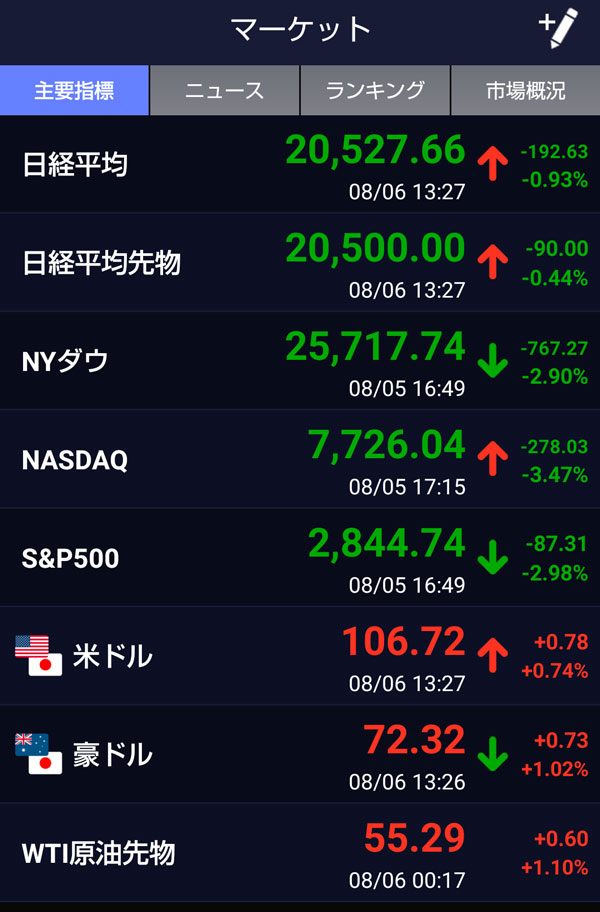Switch to the ニュース tab
Image resolution: width=600 pixels, height=912 pixels.
(x=225, y=91)
